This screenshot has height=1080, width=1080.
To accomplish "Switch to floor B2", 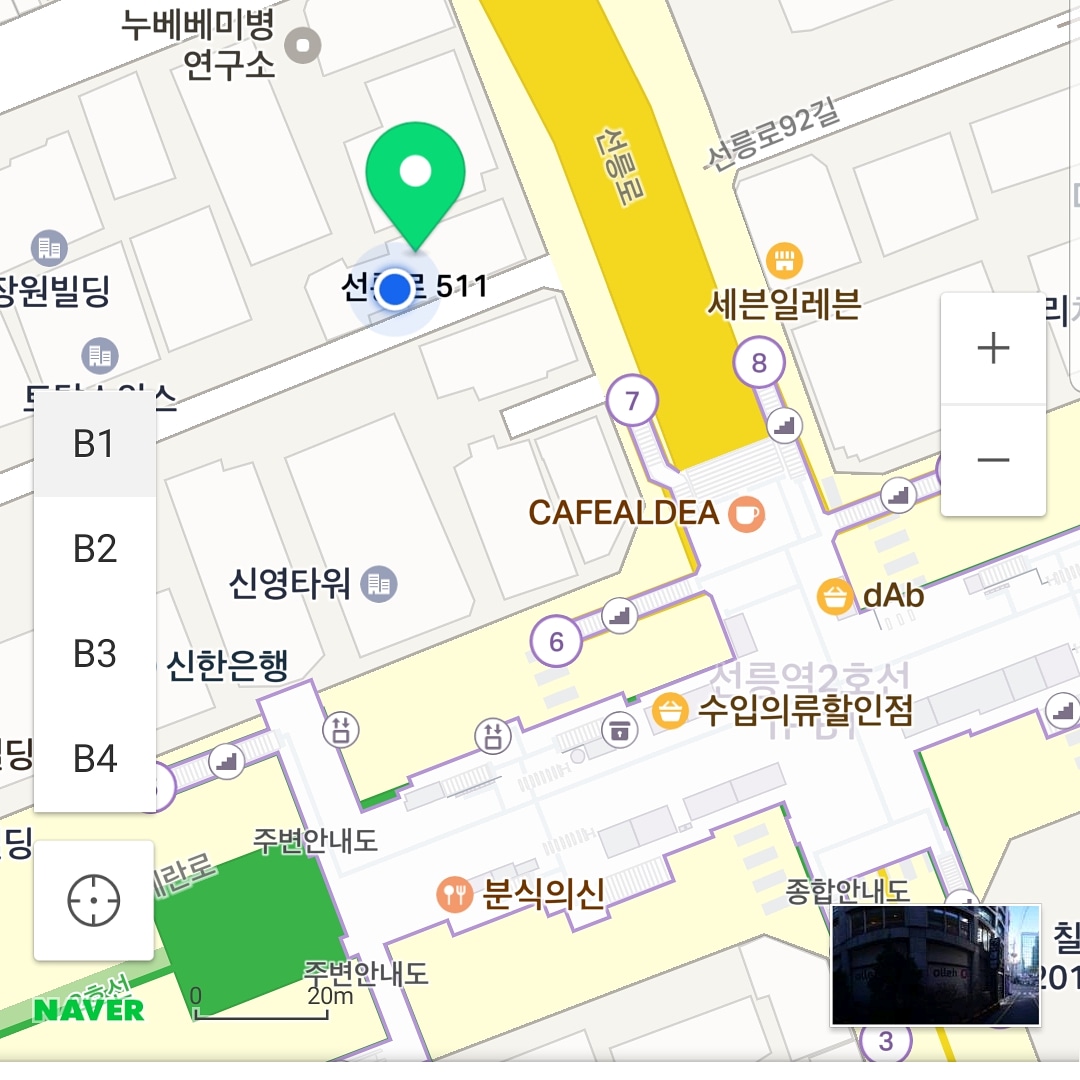I will tap(95, 549).
